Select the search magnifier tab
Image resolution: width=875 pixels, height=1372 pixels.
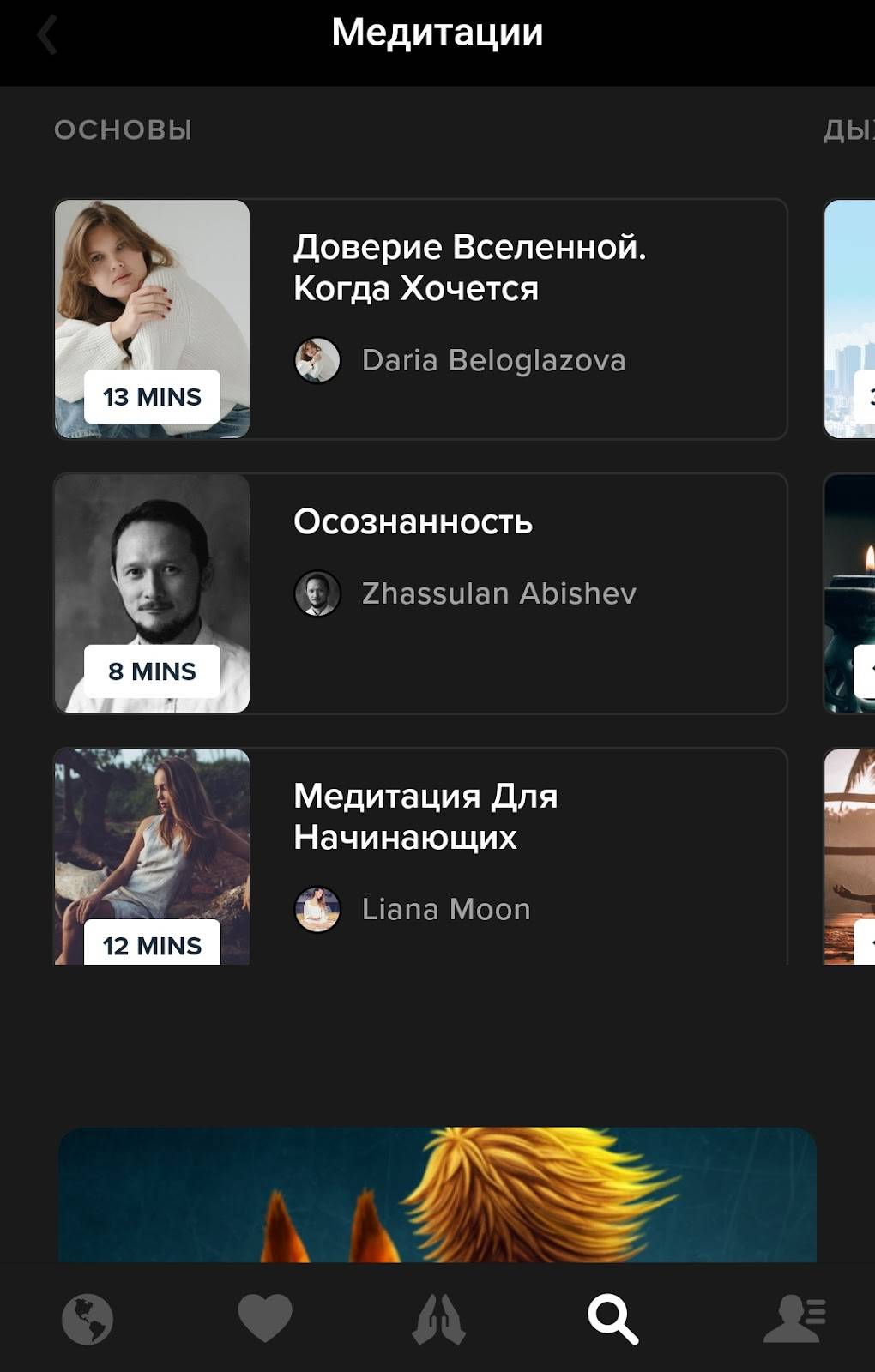click(x=612, y=1319)
